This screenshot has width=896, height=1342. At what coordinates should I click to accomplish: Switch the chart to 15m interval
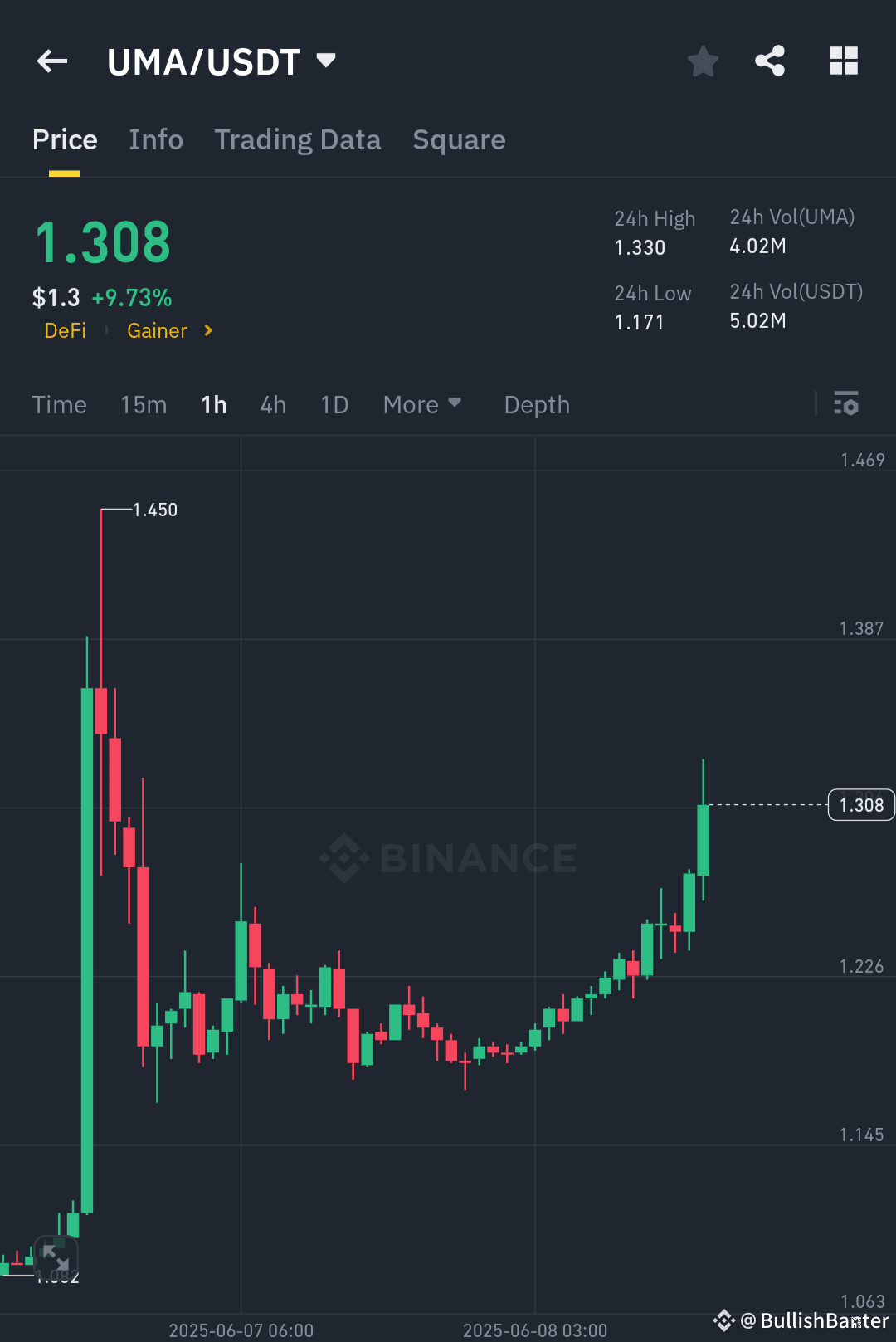click(143, 404)
